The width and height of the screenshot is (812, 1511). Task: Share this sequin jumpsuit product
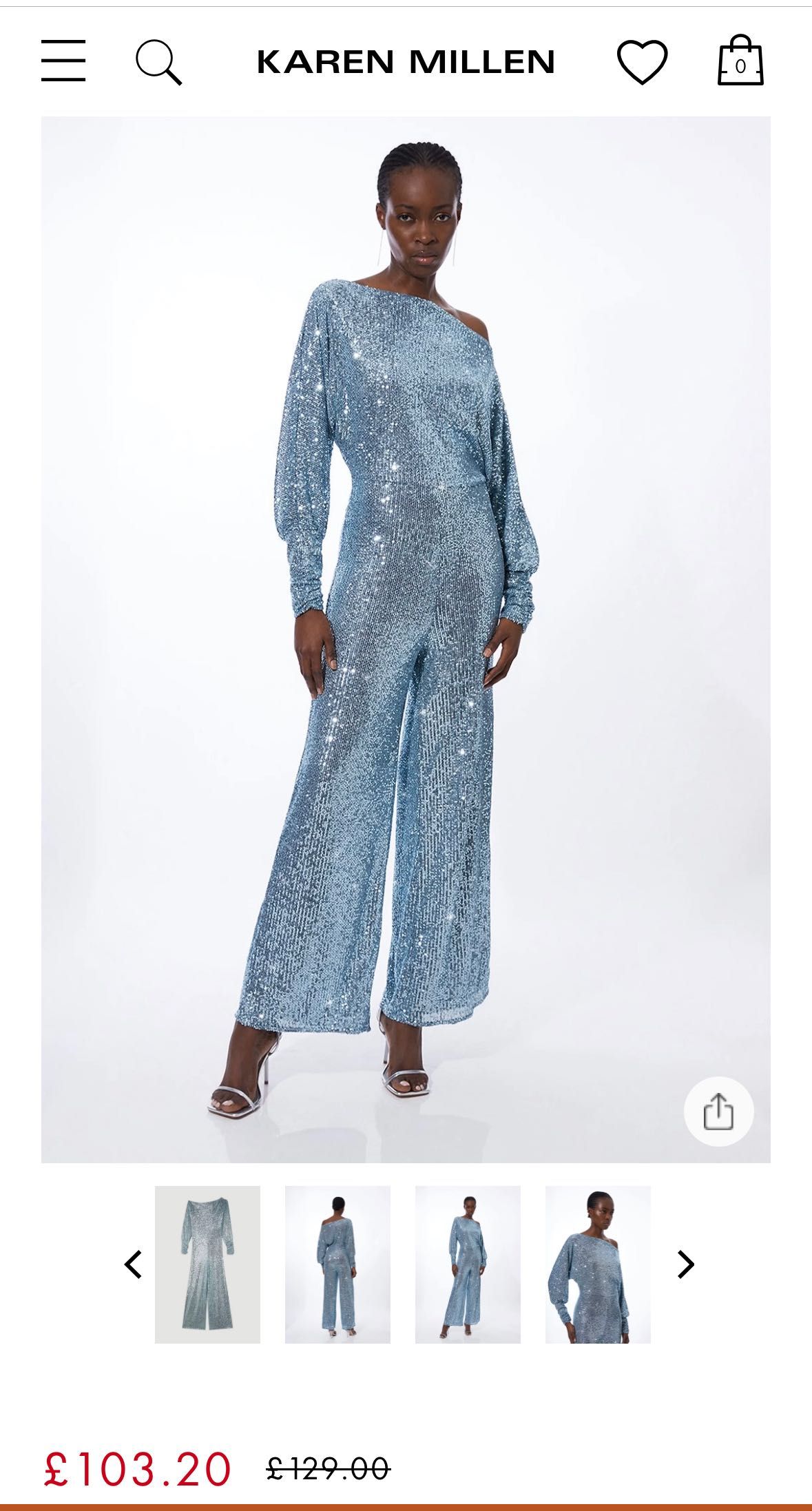[x=718, y=1112]
